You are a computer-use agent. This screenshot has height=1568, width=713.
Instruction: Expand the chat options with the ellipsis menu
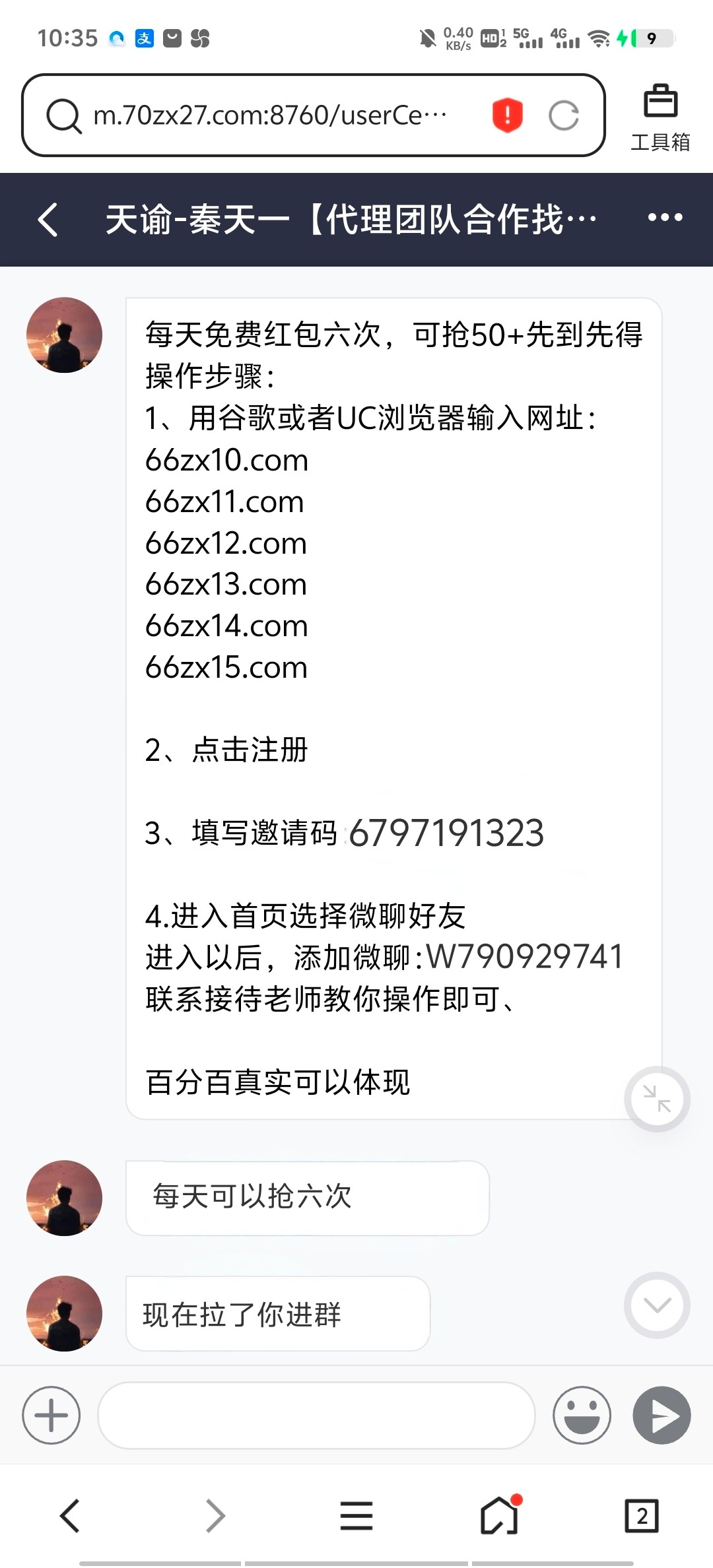pyautogui.click(x=667, y=218)
